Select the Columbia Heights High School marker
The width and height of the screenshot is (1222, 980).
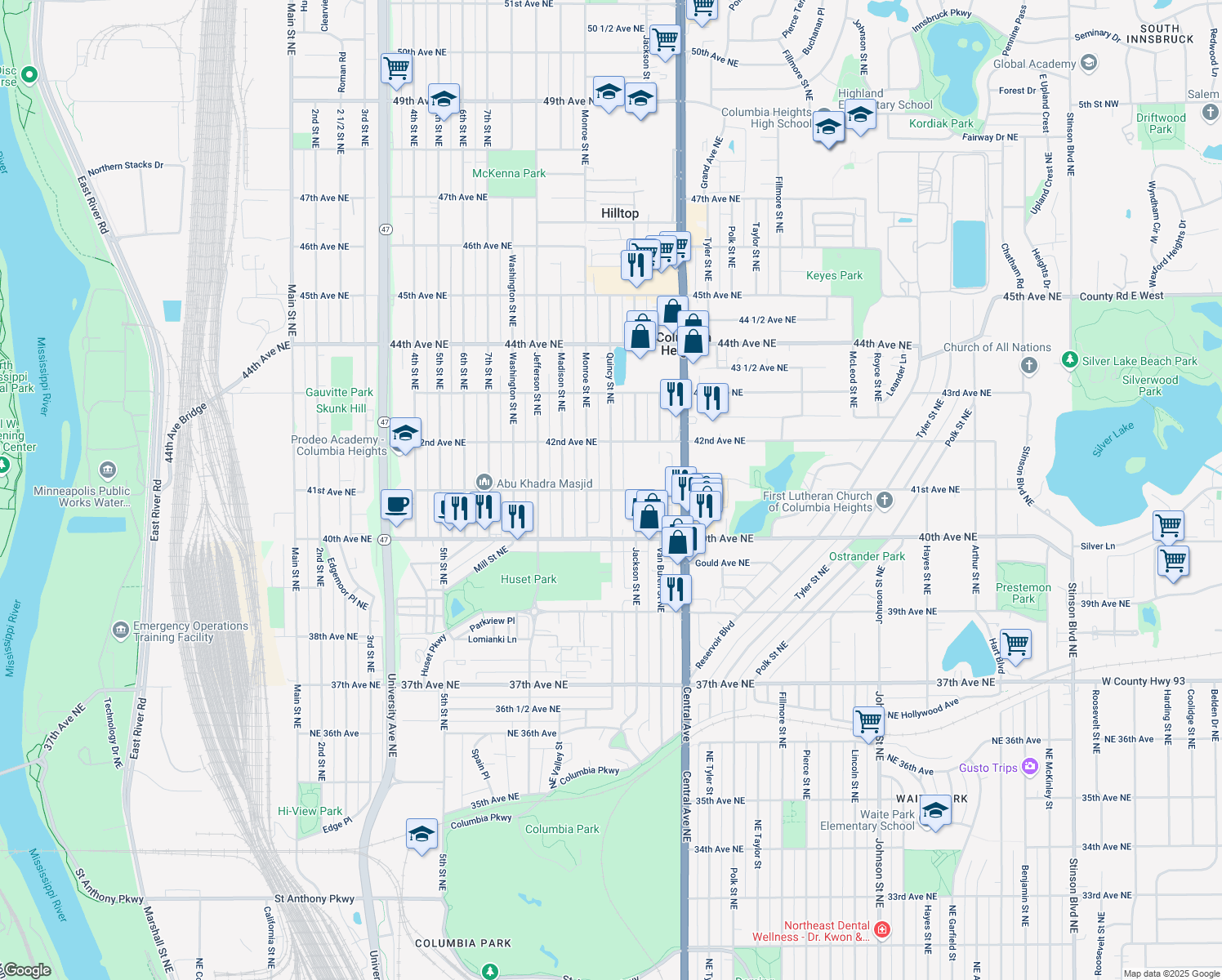[x=828, y=127]
